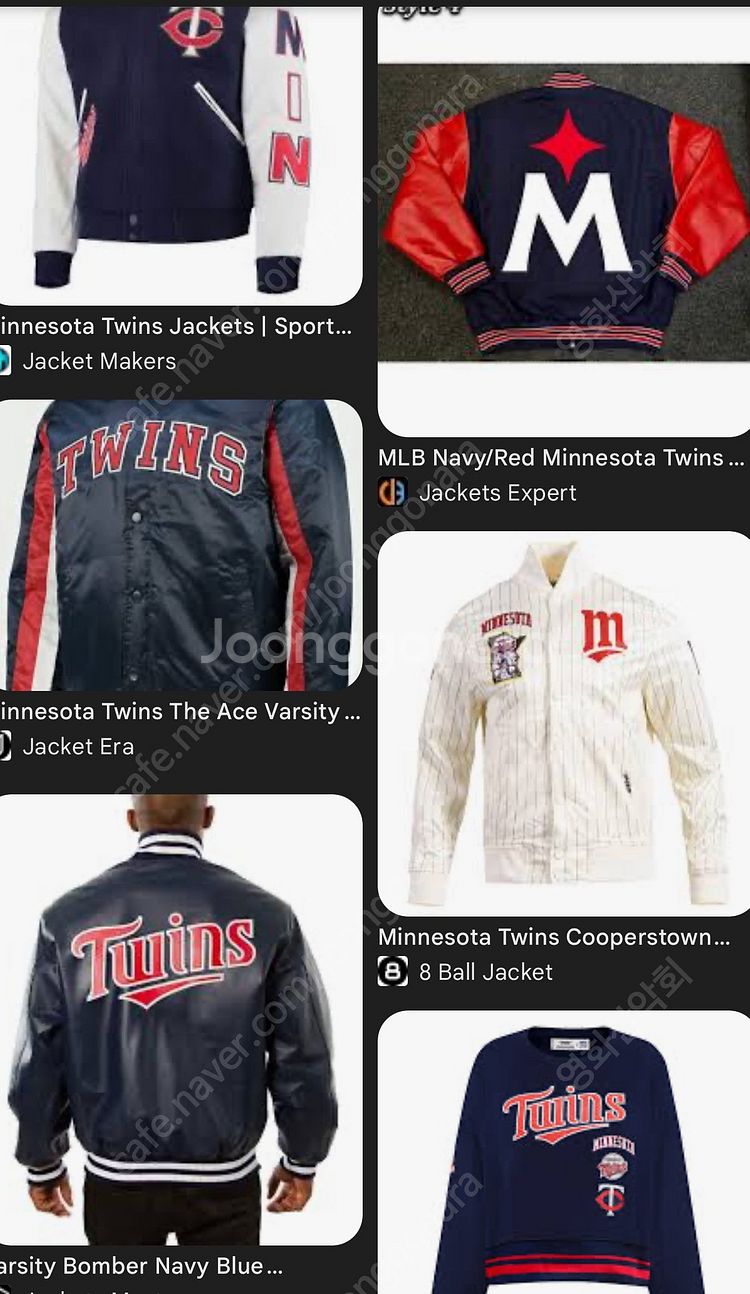
Task: View the Twins The Ace Varsity jacket
Action: click(180, 545)
